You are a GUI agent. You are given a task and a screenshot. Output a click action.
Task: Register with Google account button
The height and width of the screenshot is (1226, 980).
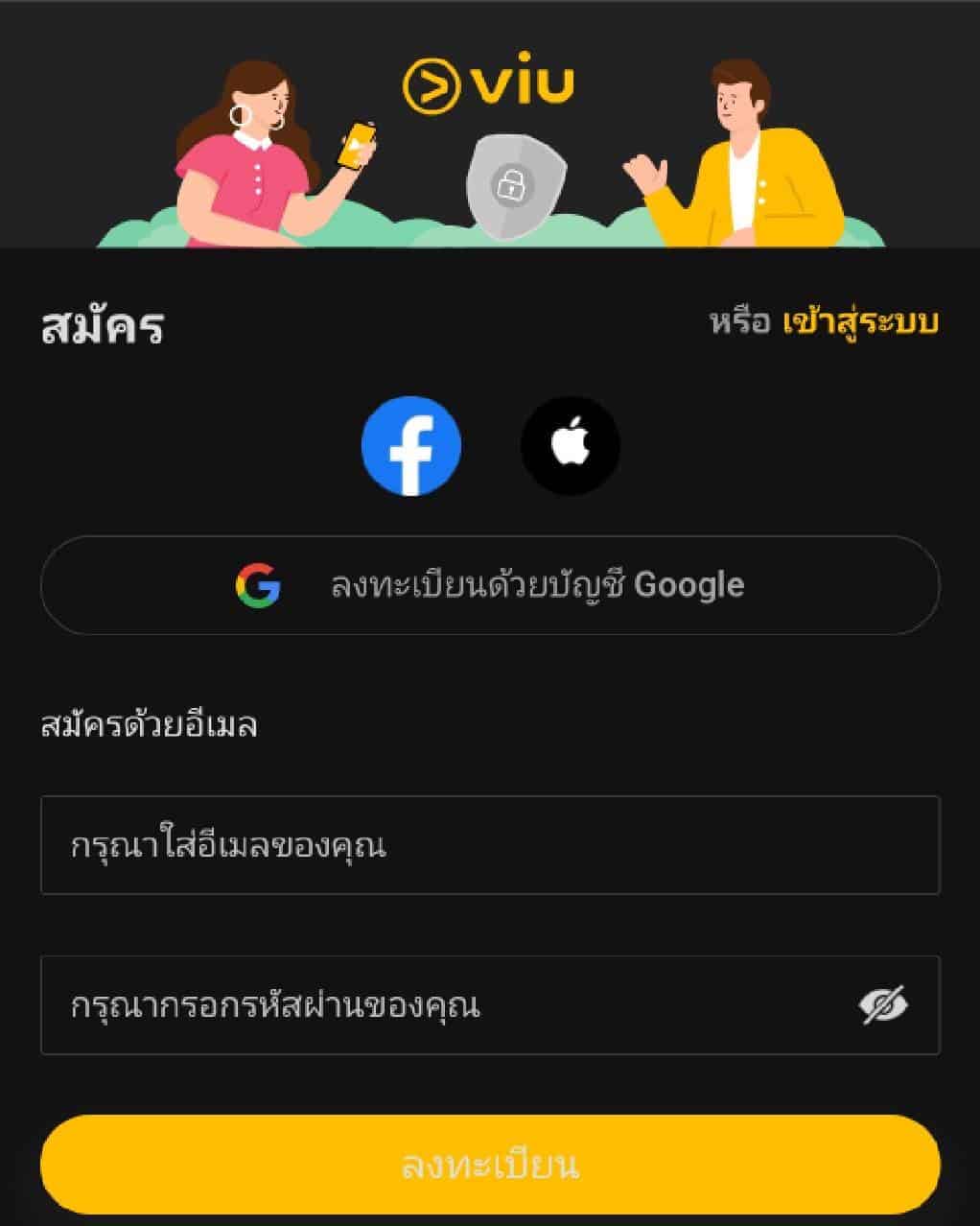point(490,585)
